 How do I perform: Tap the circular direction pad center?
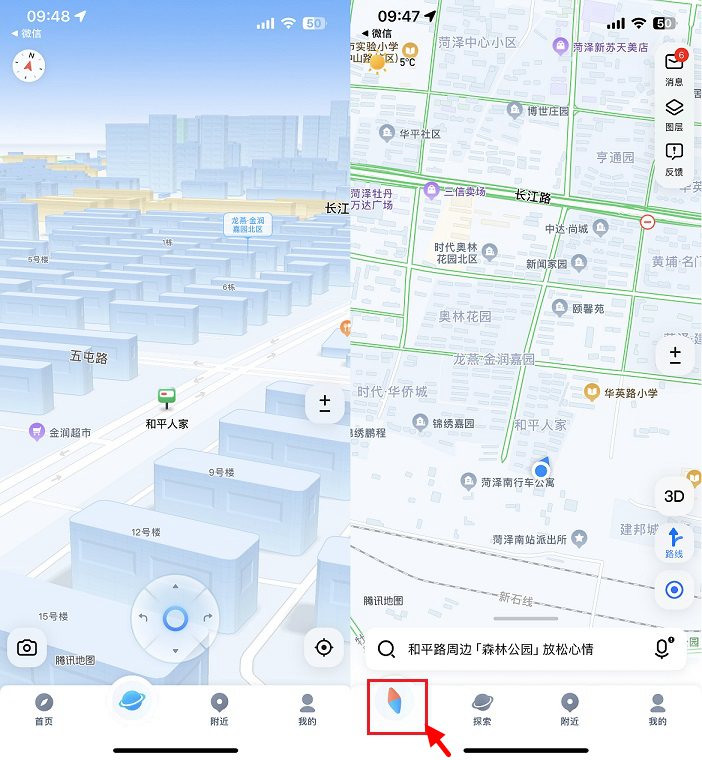pos(175,619)
